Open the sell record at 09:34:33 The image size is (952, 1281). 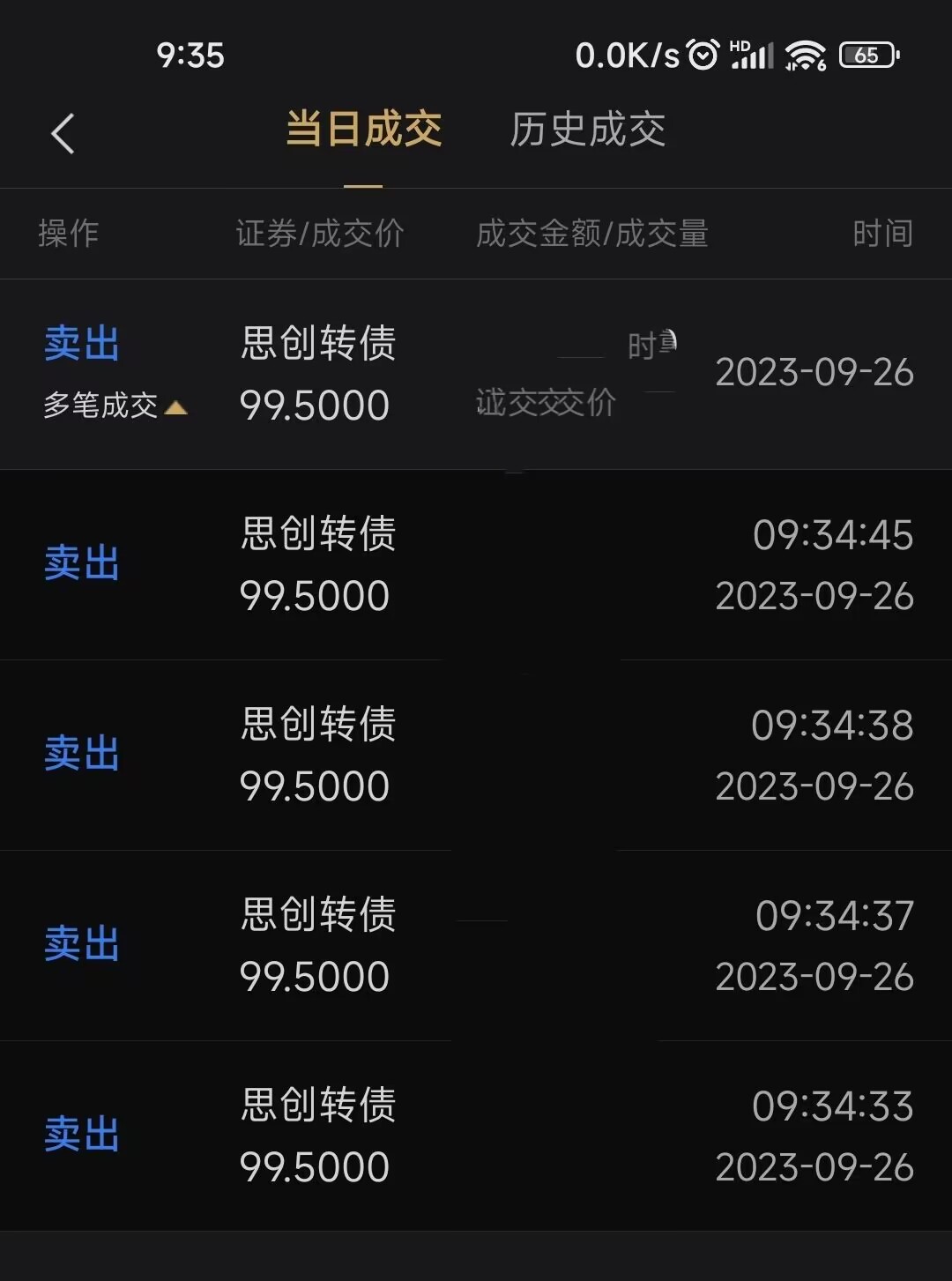click(476, 1136)
